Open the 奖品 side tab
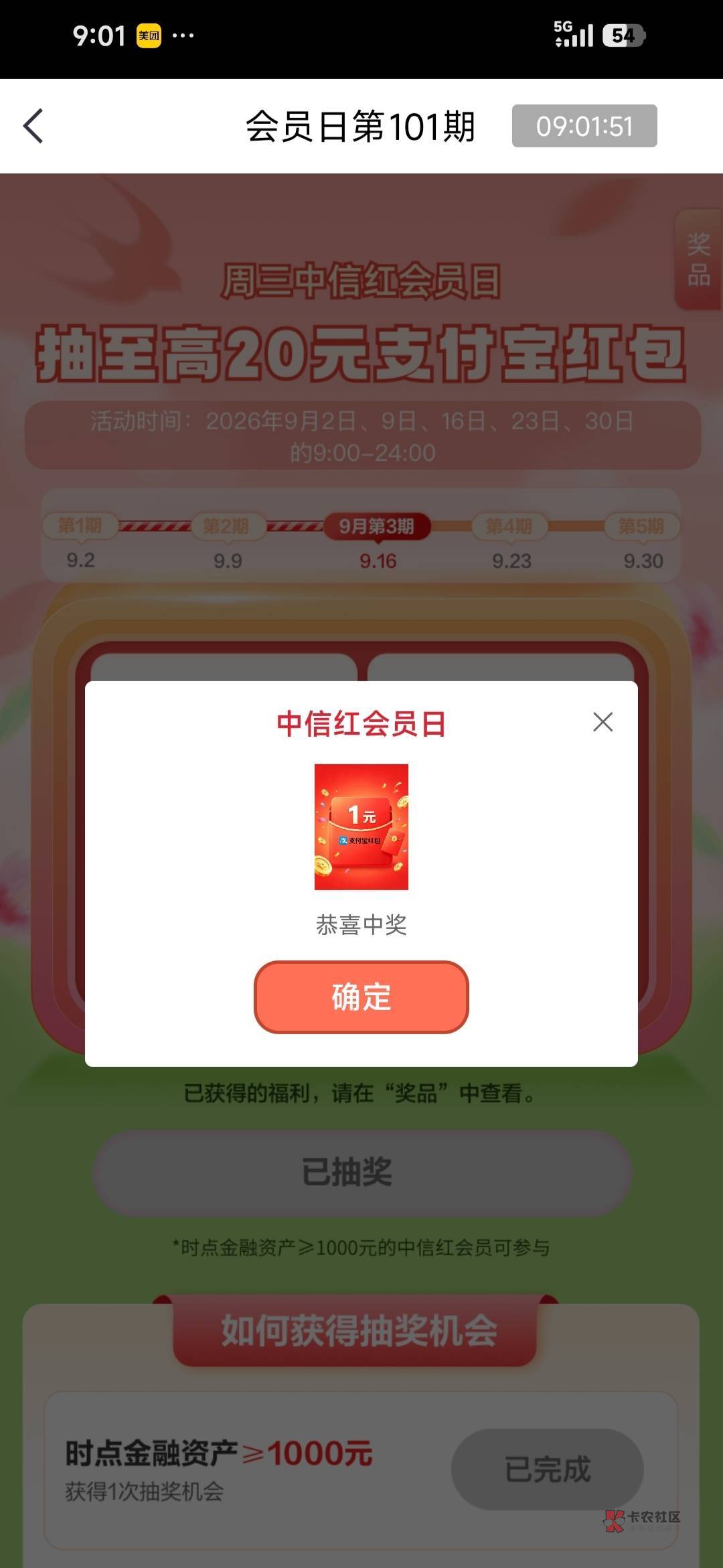The height and width of the screenshot is (1568, 723). (x=699, y=260)
